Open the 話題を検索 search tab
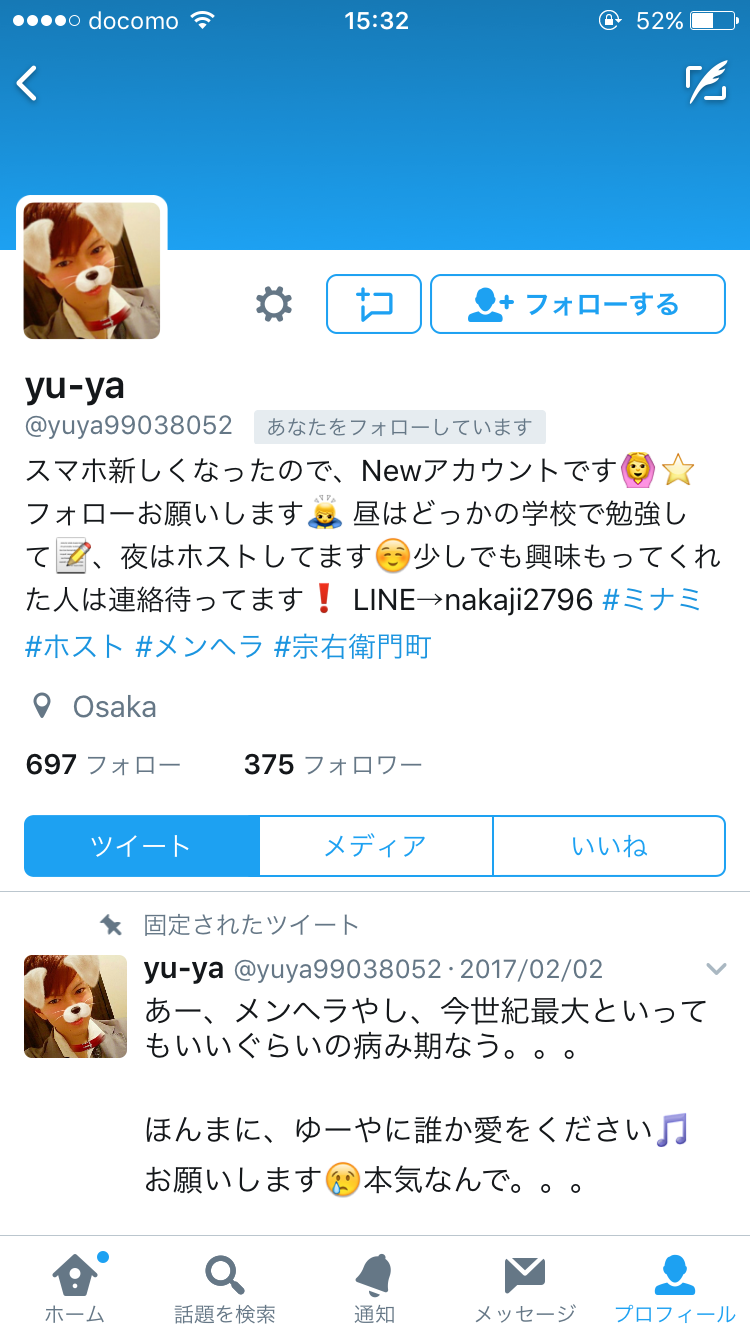Viewport: 750px width, 1334px height. 225,1288
